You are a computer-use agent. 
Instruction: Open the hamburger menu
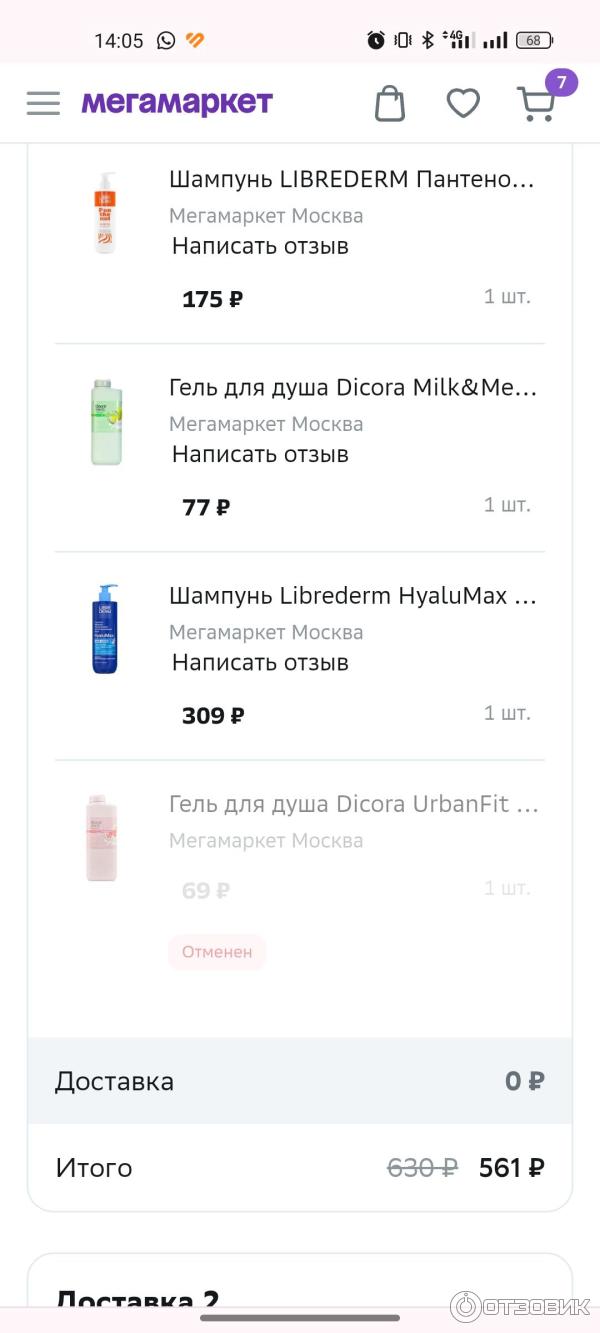click(43, 103)
